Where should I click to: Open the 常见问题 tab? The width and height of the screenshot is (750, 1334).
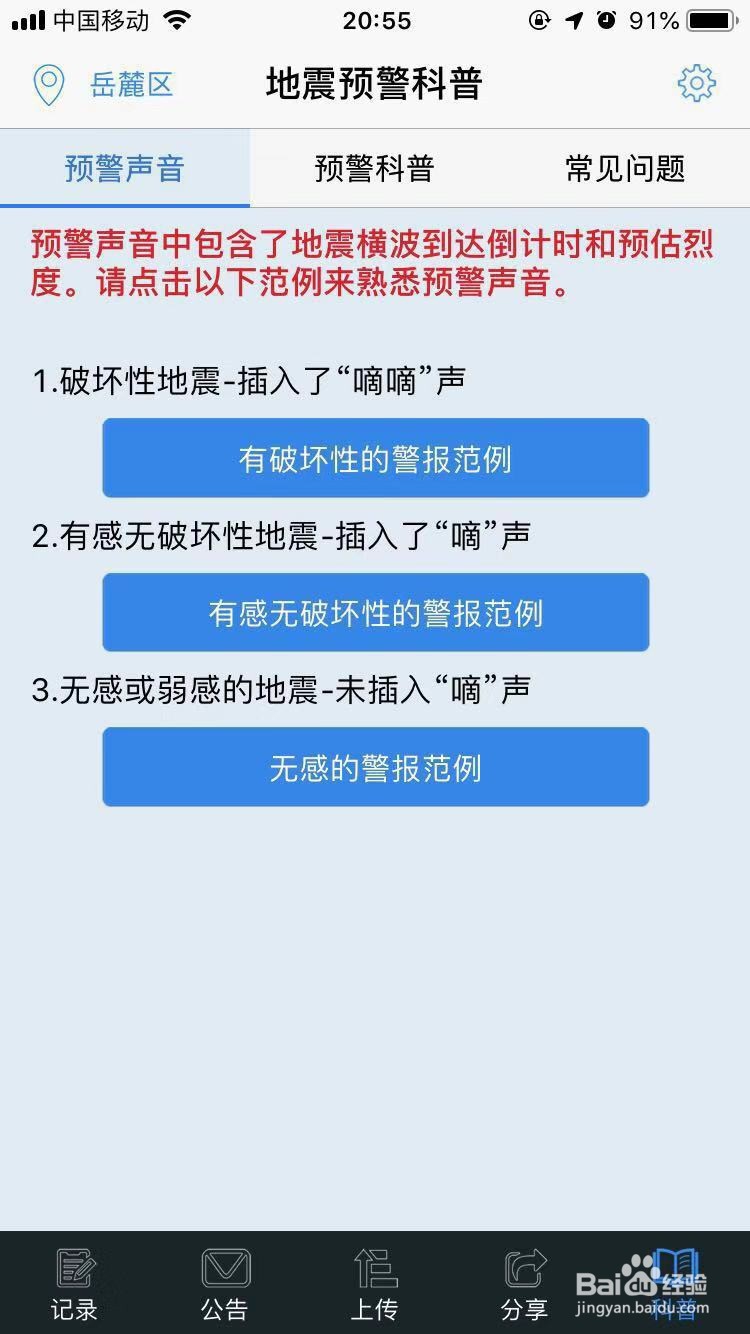pyautogui.click(x=624, y=168)
